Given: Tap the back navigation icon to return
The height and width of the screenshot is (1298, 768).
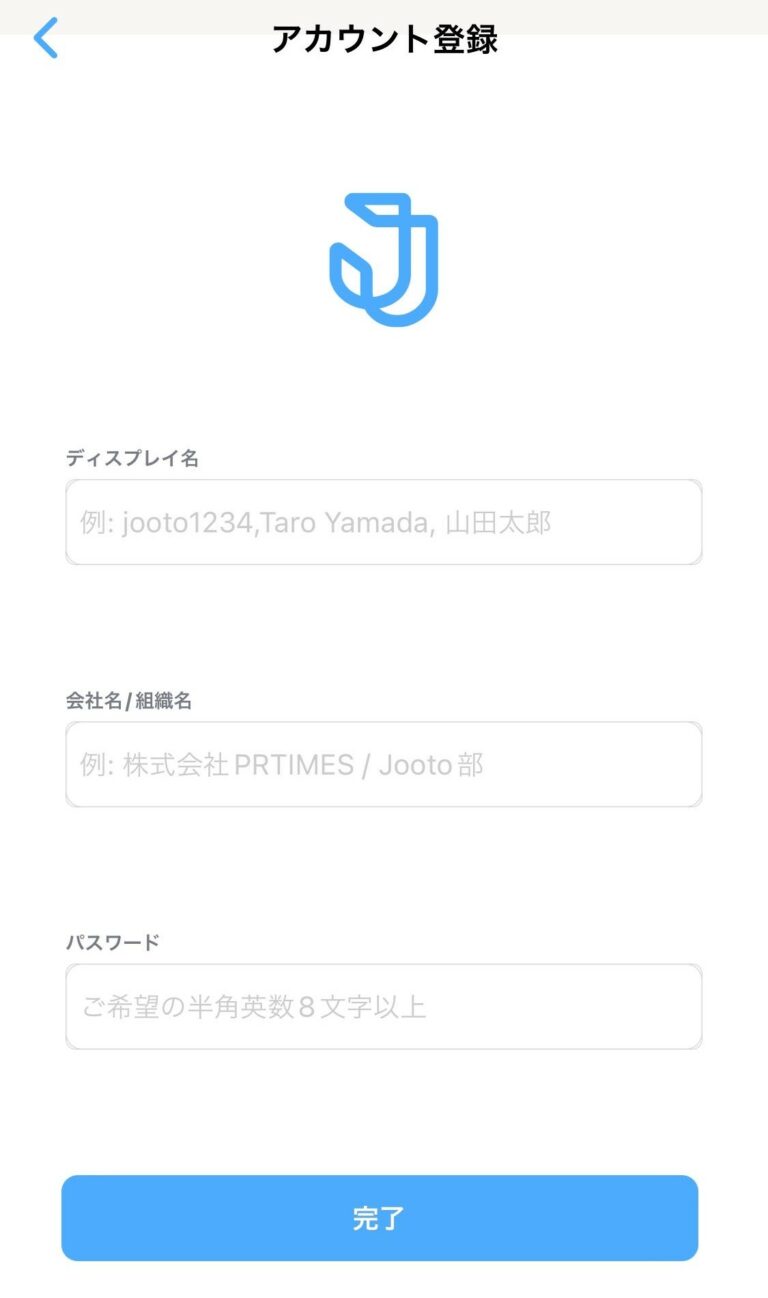Looking at the screenshot, I should tap(44, 38).
